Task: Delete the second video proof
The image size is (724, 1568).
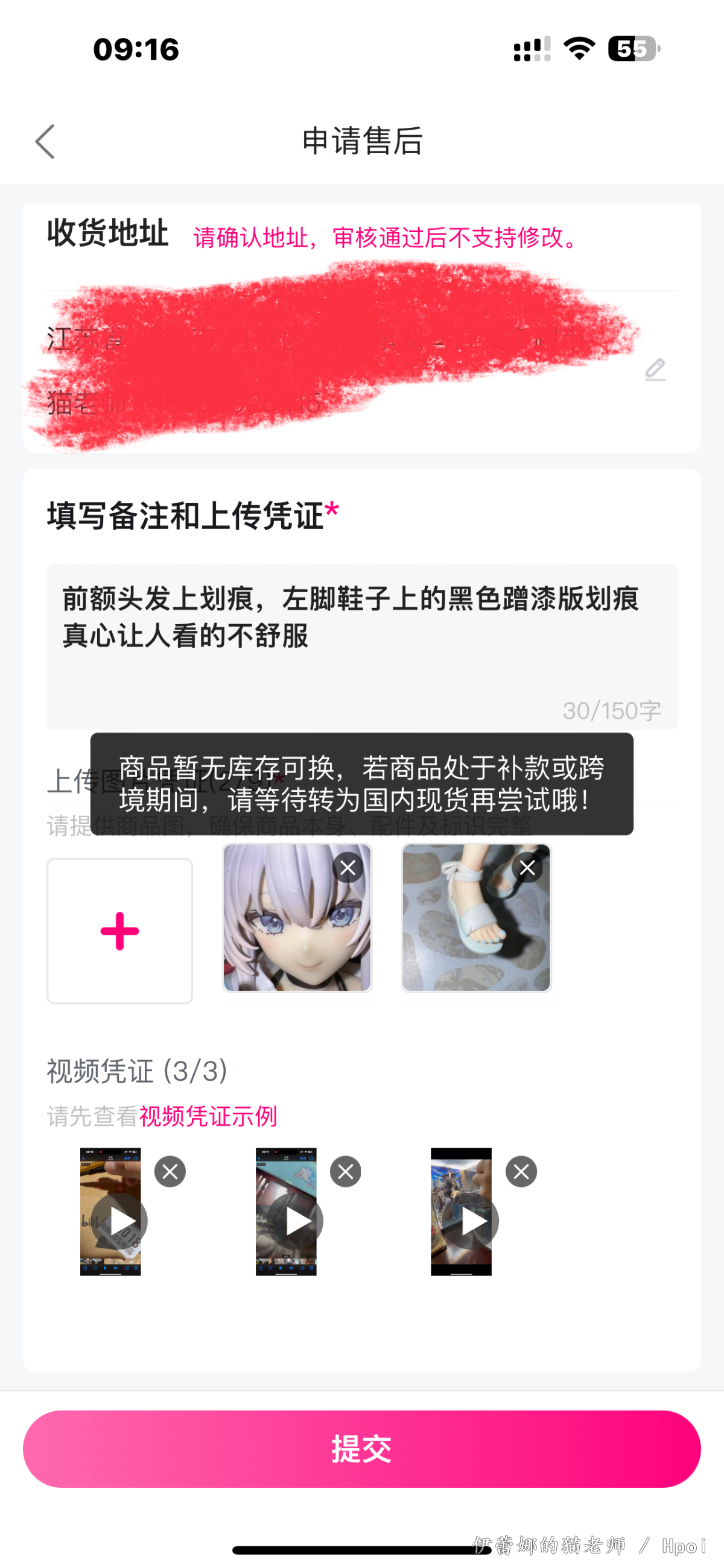Action: tap(345, 1171)
